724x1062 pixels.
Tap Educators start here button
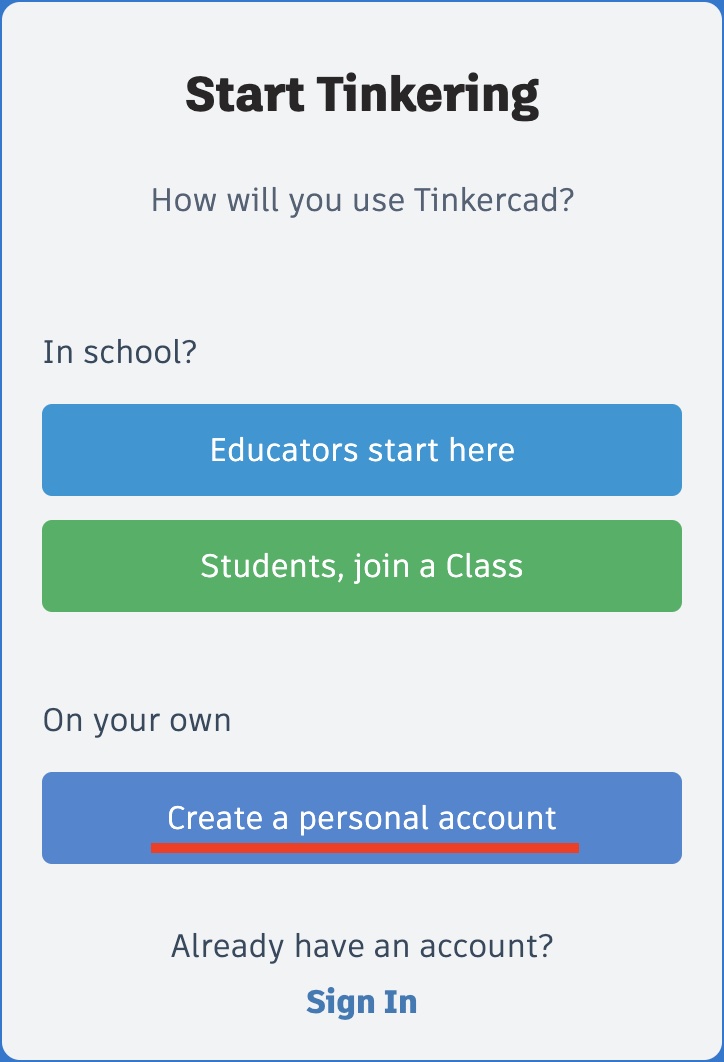[362, 450]
